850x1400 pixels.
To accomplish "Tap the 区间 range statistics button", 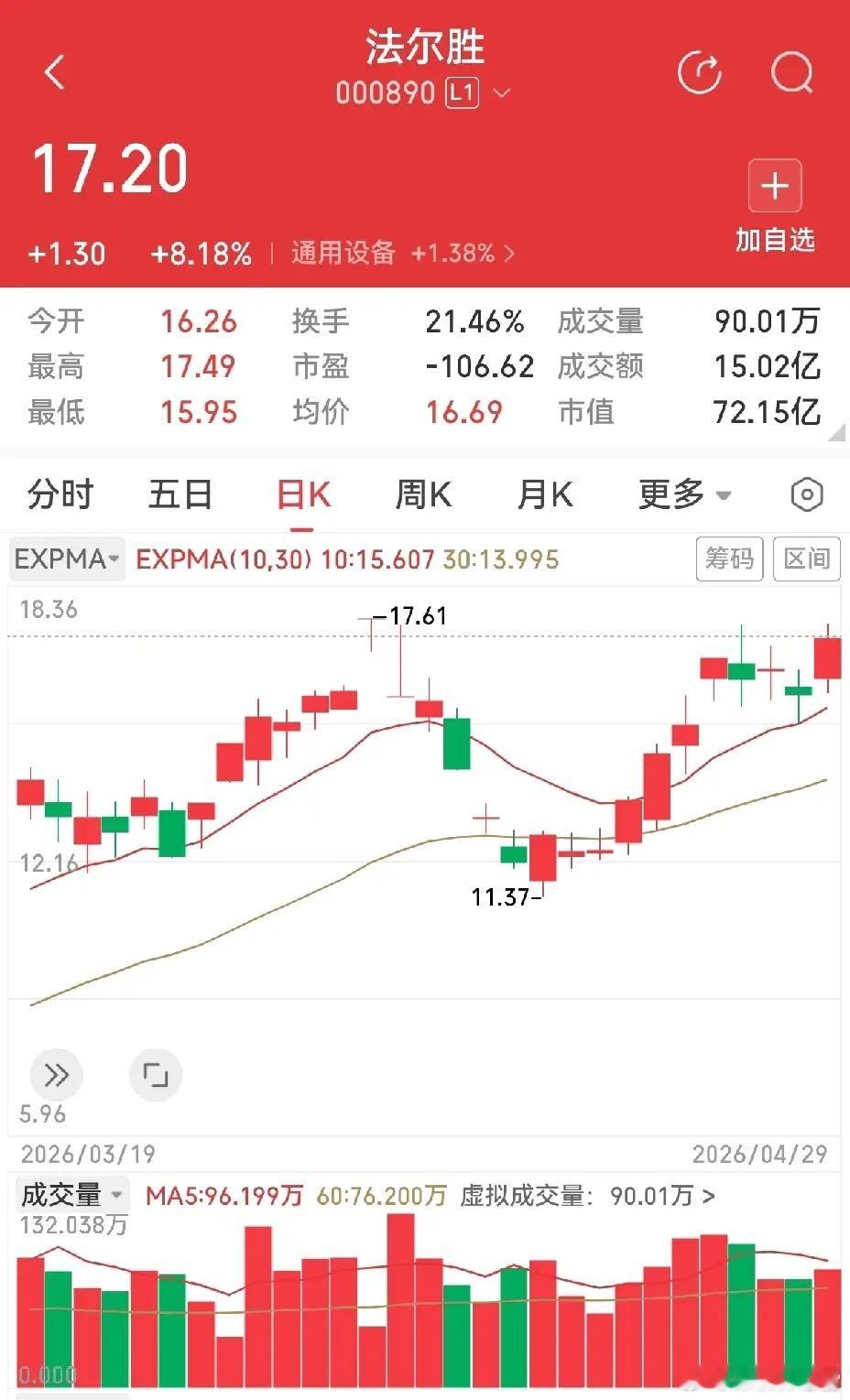I will coord(806,558).
